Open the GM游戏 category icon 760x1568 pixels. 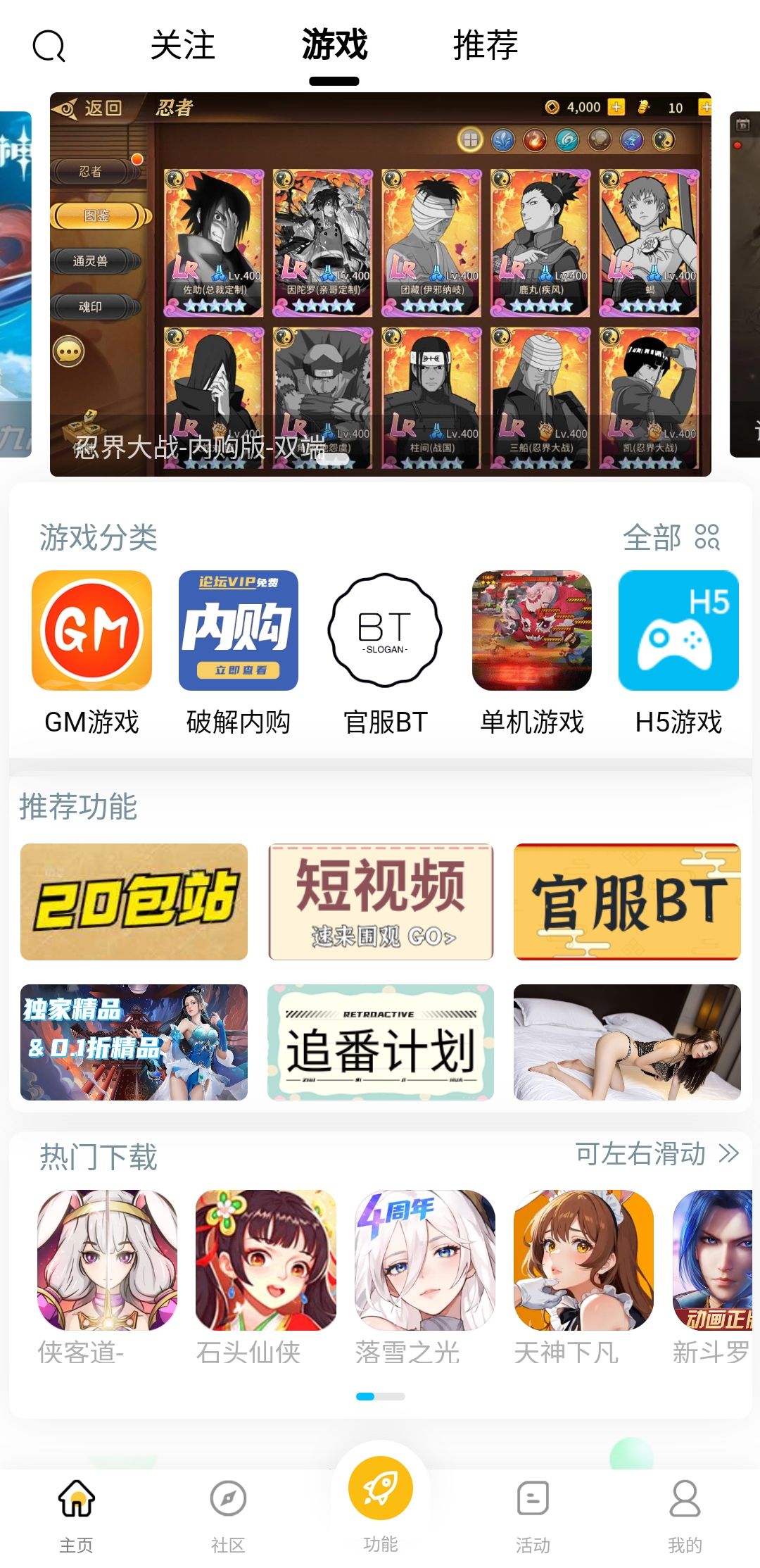tap(91, 629)
